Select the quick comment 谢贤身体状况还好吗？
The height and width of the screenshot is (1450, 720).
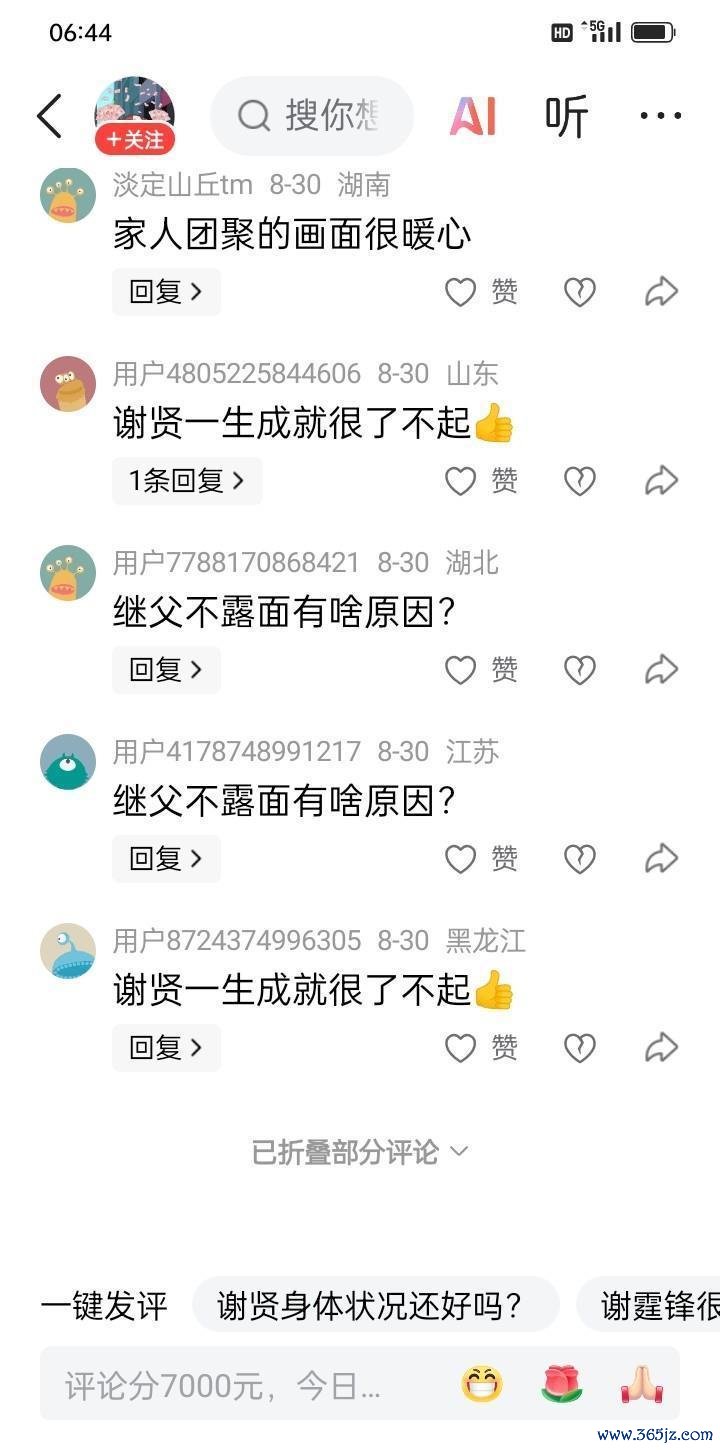[375, 1305]
